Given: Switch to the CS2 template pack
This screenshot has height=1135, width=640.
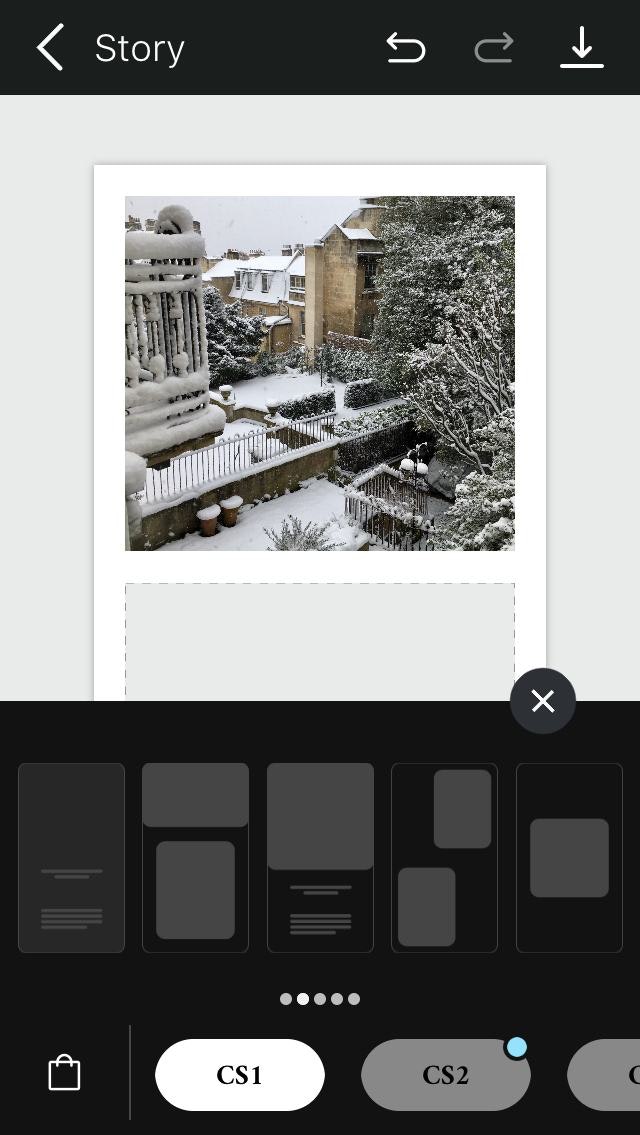Looking at the screenshot, I should coord(445,1075).
